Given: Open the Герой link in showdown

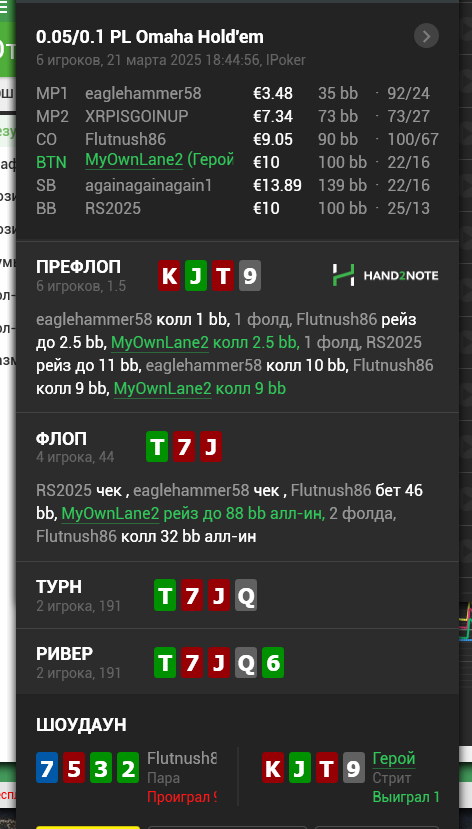Looking at the screenshot, I should pos(394,759).
